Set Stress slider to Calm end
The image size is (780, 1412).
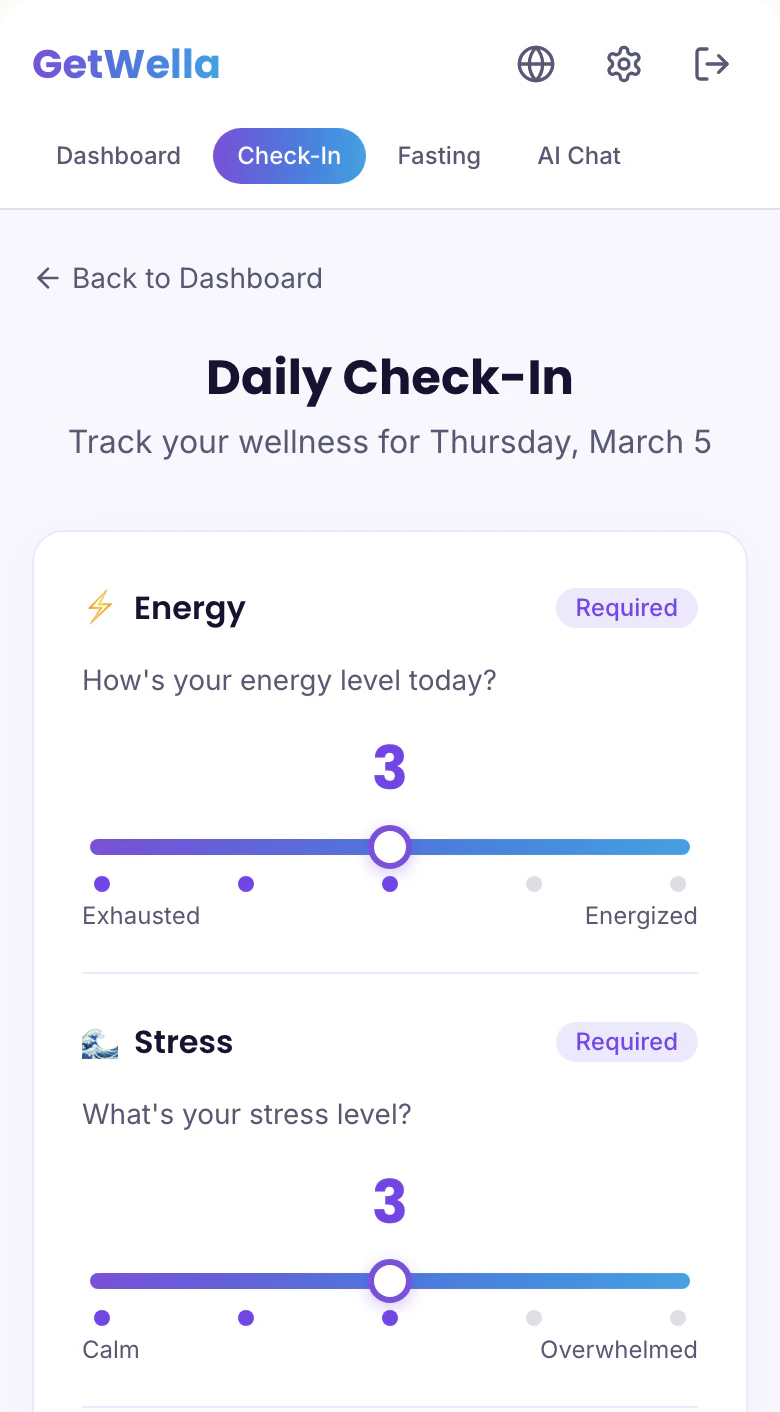tap(100, 1281)
